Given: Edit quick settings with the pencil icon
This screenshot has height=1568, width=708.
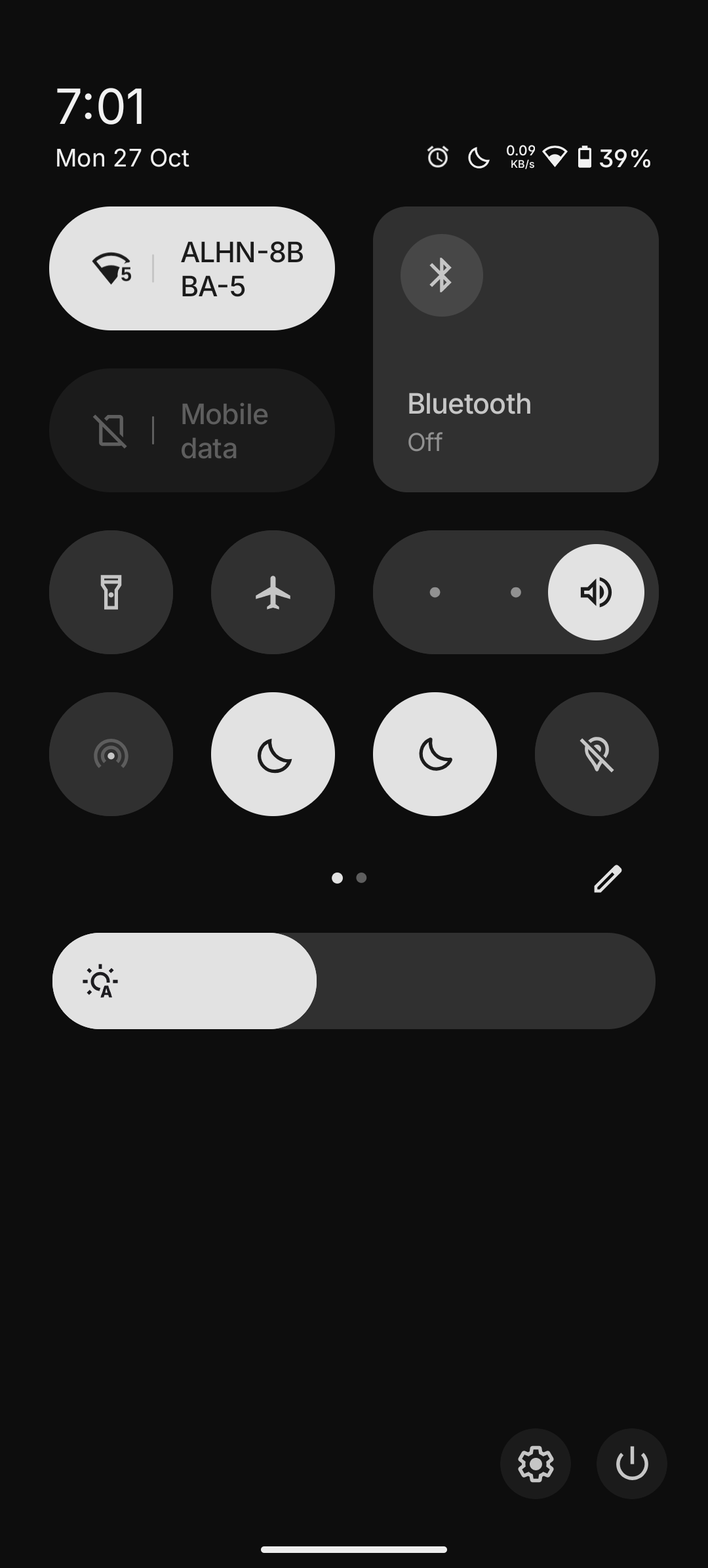Looking at the screenshot, I should pyautogui.click(x=607, y=879).
